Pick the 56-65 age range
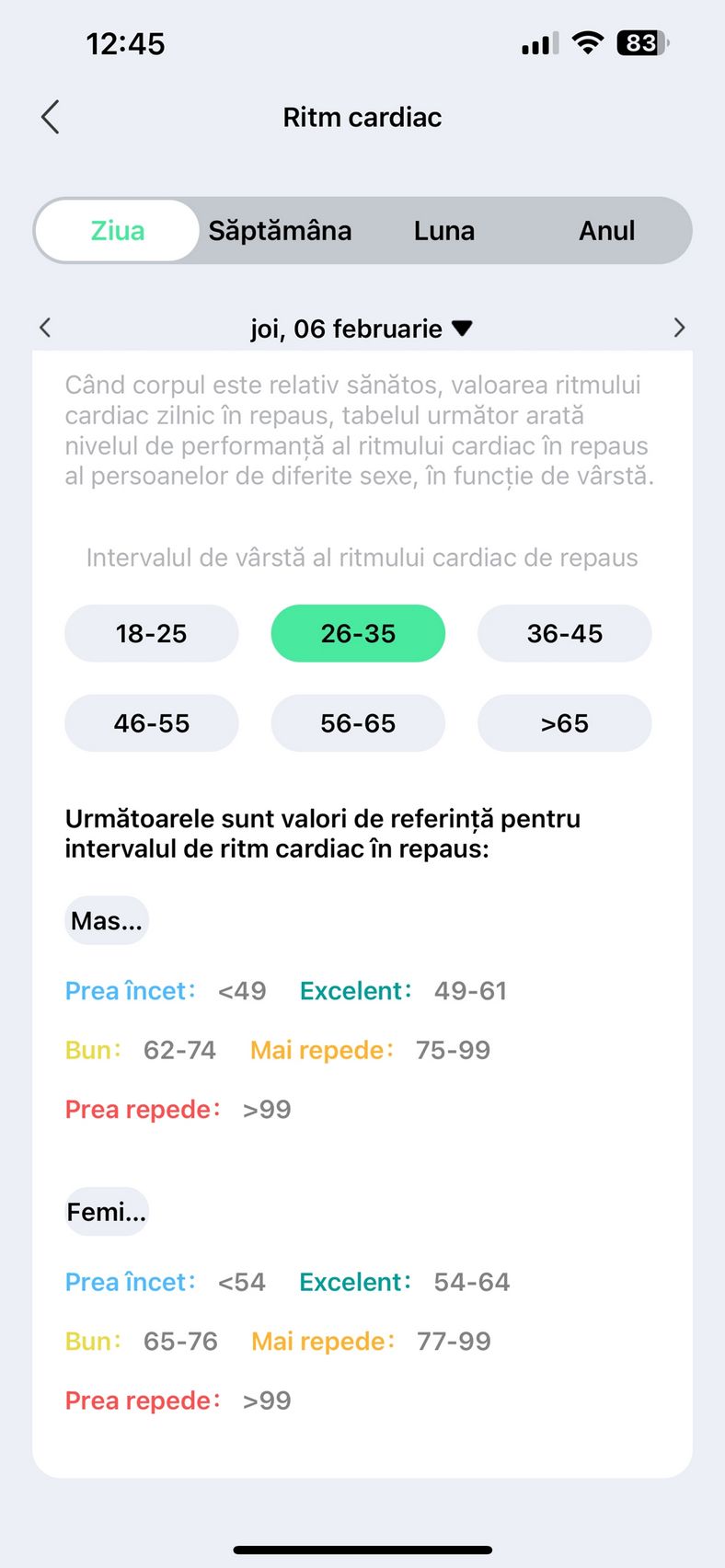The width and height of the screenshot is (725, 1568). tap(358, 723)
